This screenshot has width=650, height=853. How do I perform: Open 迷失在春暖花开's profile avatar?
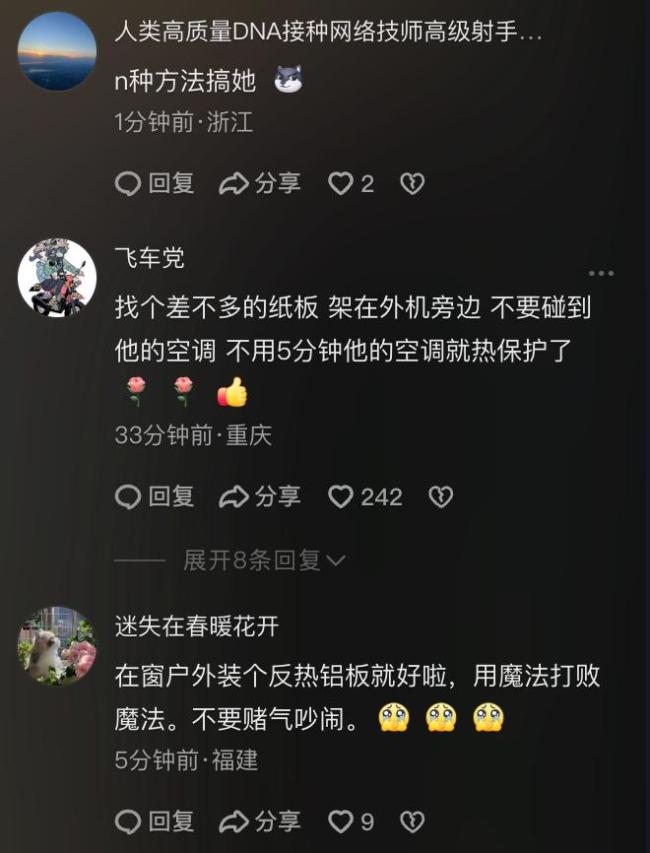57,645
